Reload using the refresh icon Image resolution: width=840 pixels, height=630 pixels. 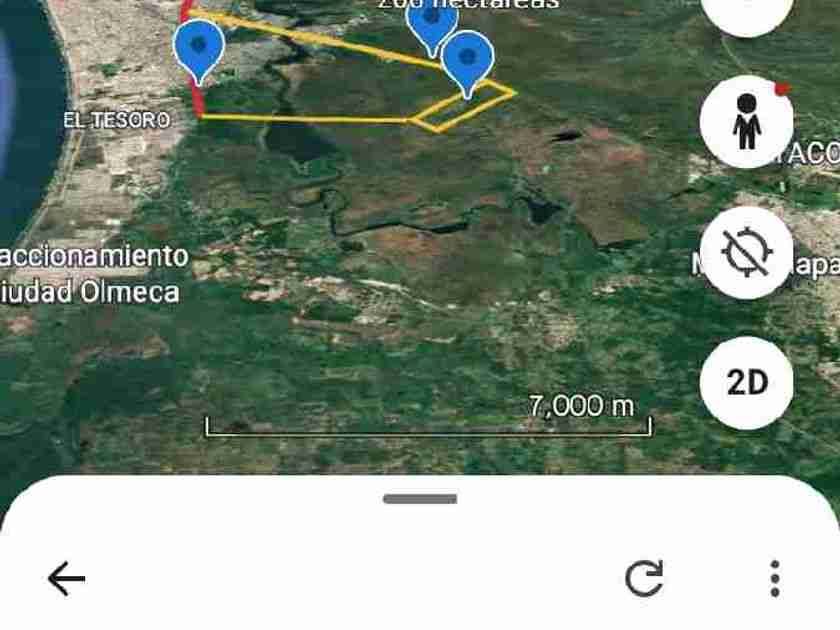point(644,579)
